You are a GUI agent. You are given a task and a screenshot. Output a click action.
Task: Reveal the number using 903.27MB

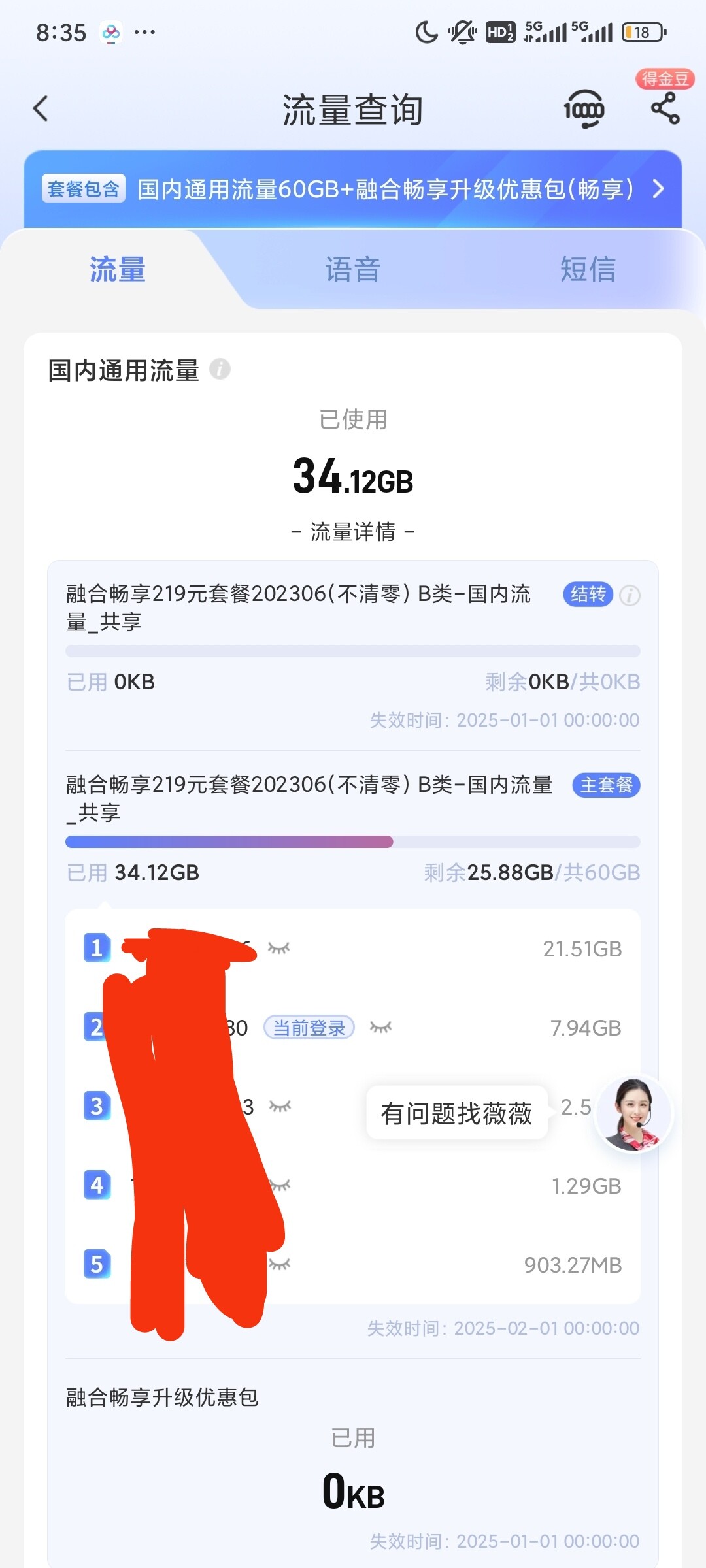coord(280,1265)
